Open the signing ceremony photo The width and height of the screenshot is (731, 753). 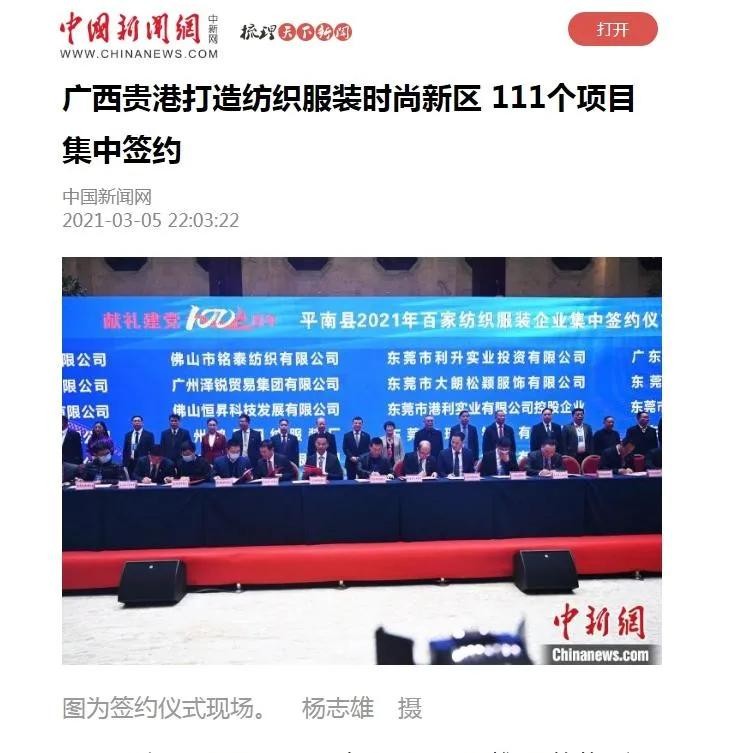coord(361,460)
